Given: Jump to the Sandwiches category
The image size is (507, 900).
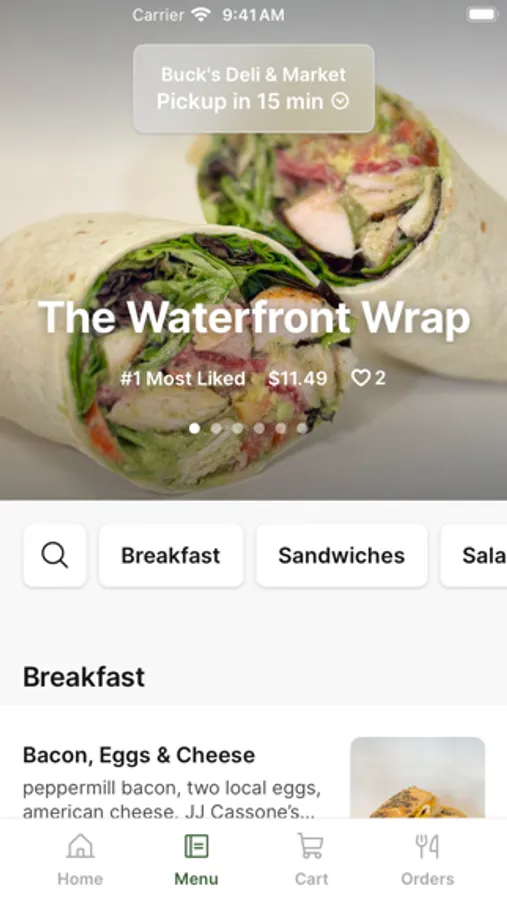Looking at the screenshot, I should [x=342, y=556].
